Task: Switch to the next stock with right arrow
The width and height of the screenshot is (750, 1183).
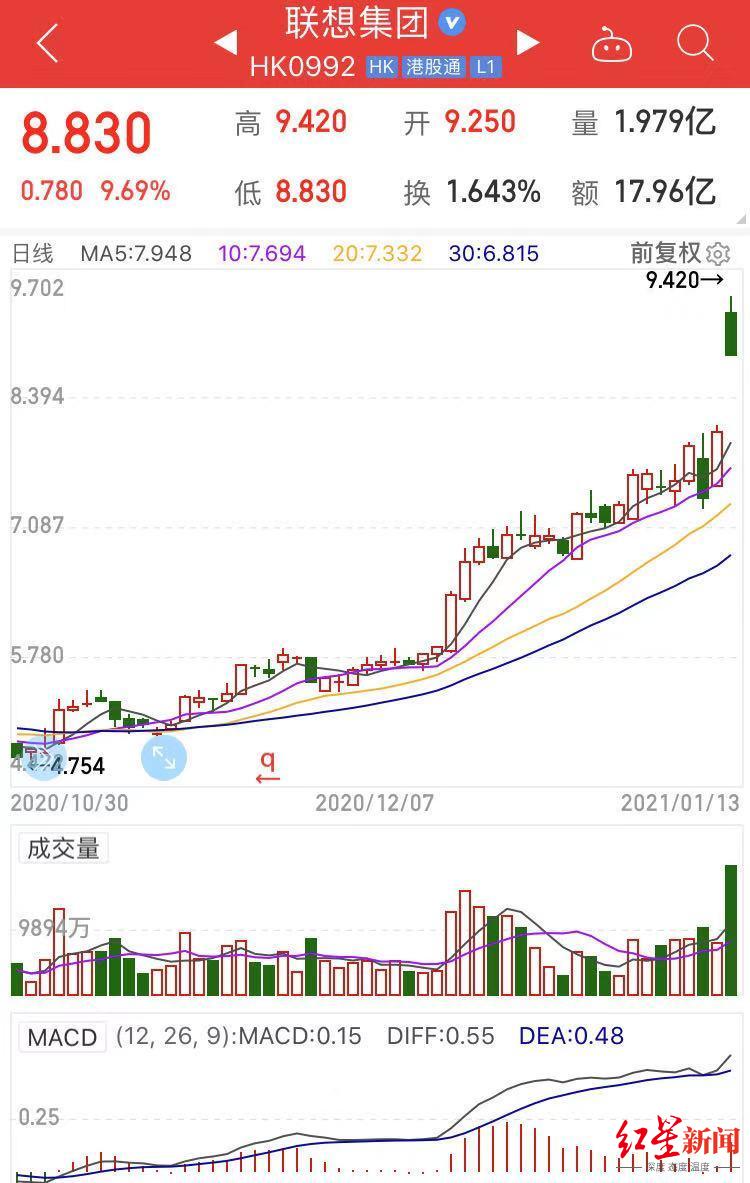Action: click(527, 43)
